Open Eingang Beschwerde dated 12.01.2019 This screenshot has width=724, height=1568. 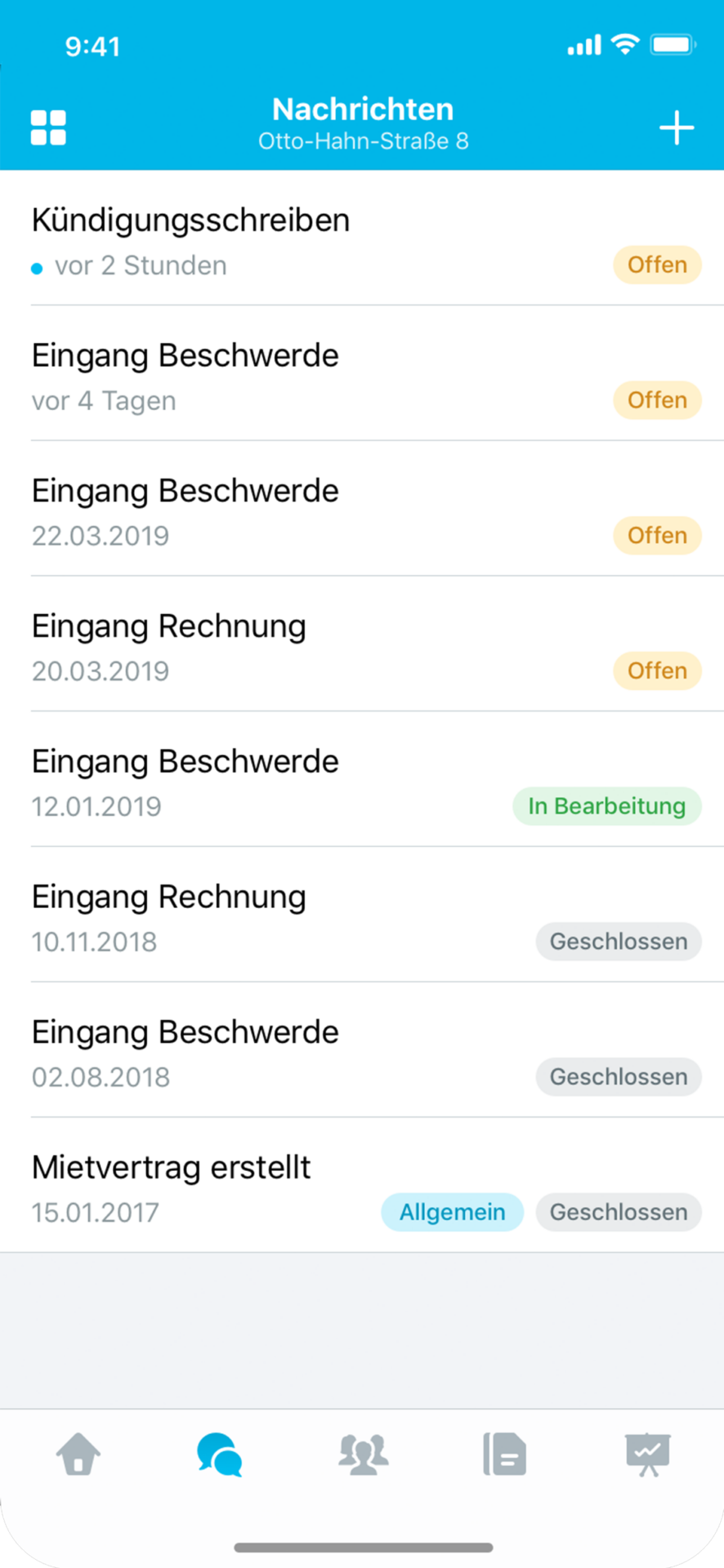coord(362,779)
